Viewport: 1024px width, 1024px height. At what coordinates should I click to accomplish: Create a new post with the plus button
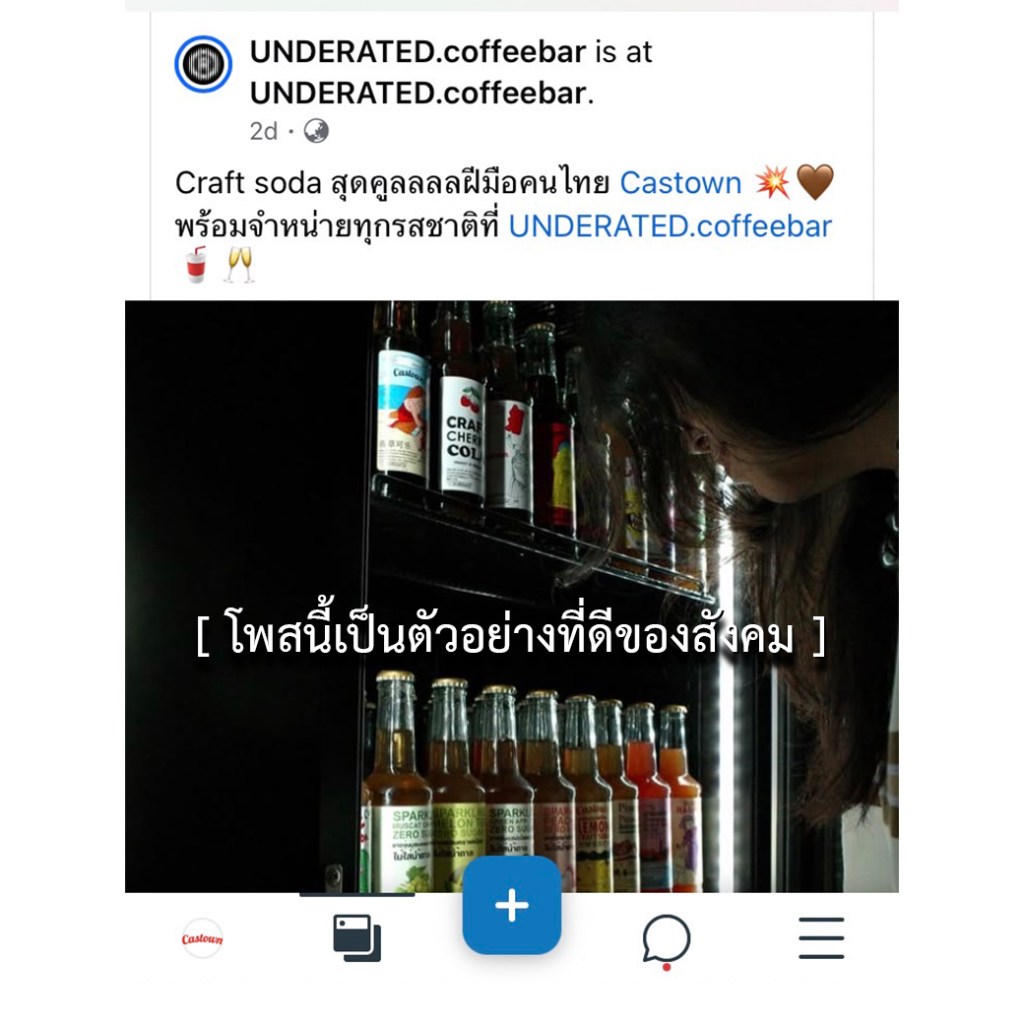pos(511,906)
